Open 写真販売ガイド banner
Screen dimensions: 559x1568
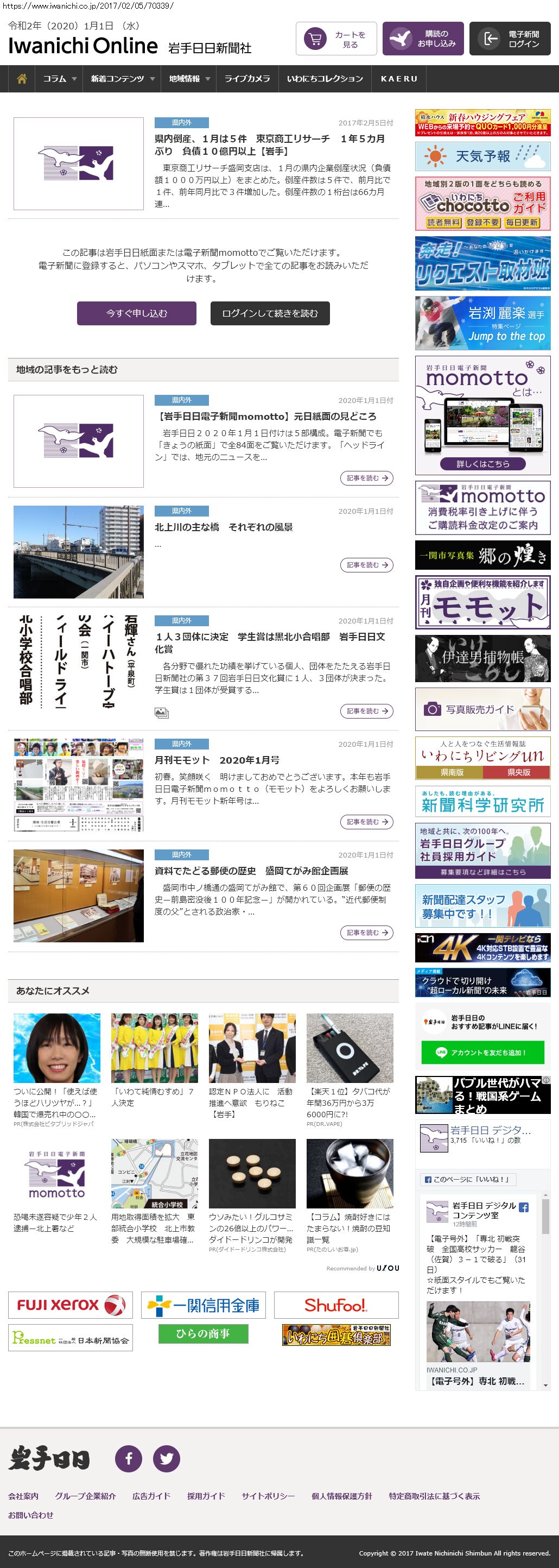point(482,709)
